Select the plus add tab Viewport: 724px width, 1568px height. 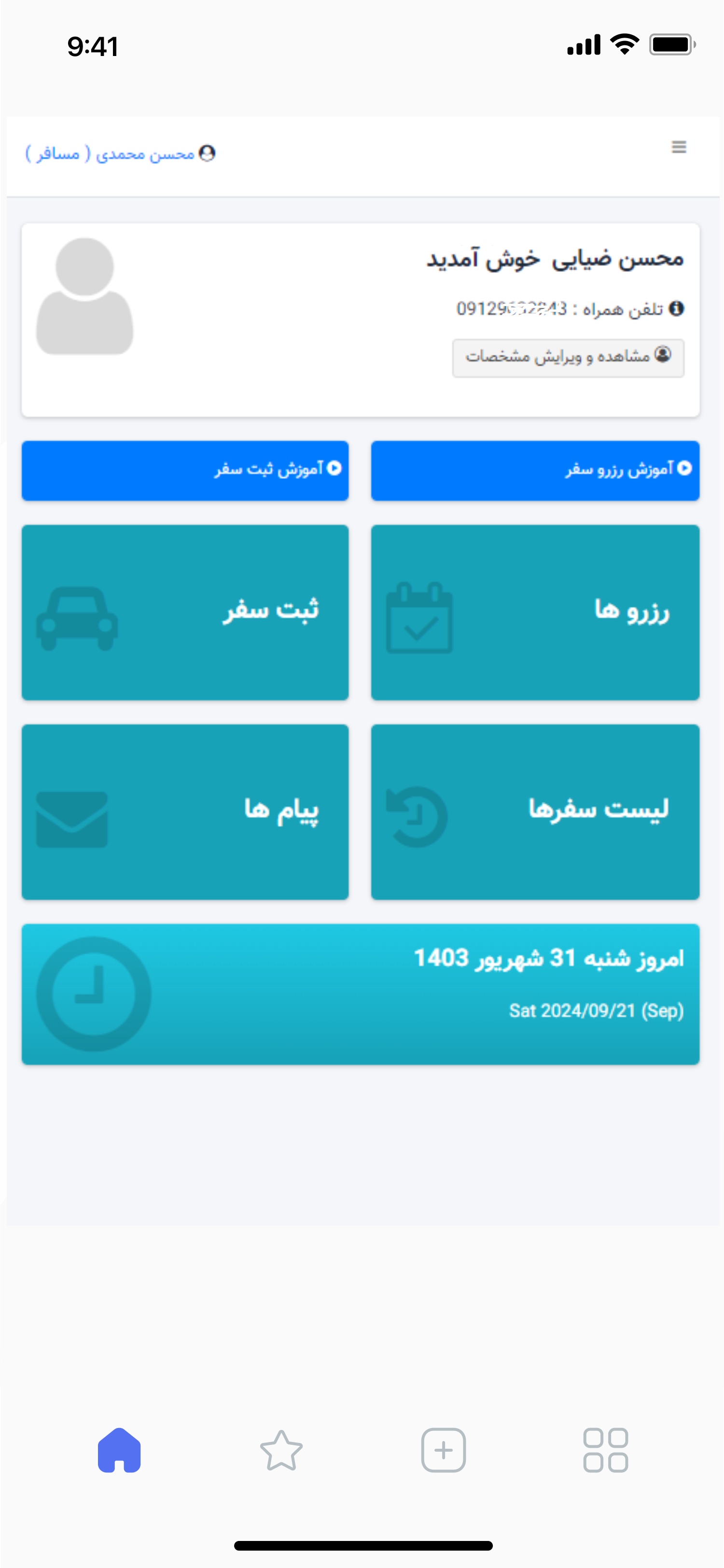(444, 1450)
